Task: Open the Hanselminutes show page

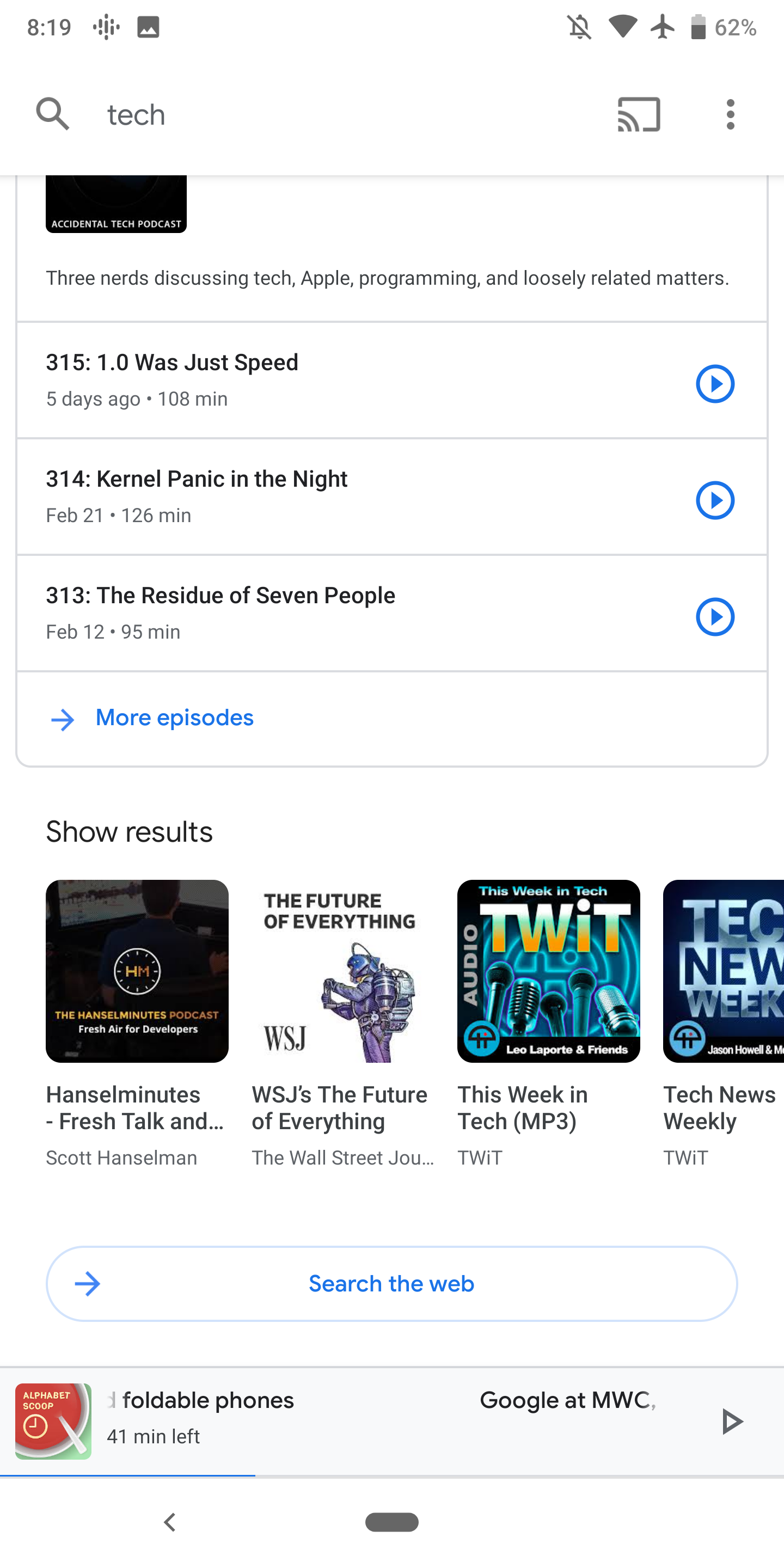Action: click(137, 970)
